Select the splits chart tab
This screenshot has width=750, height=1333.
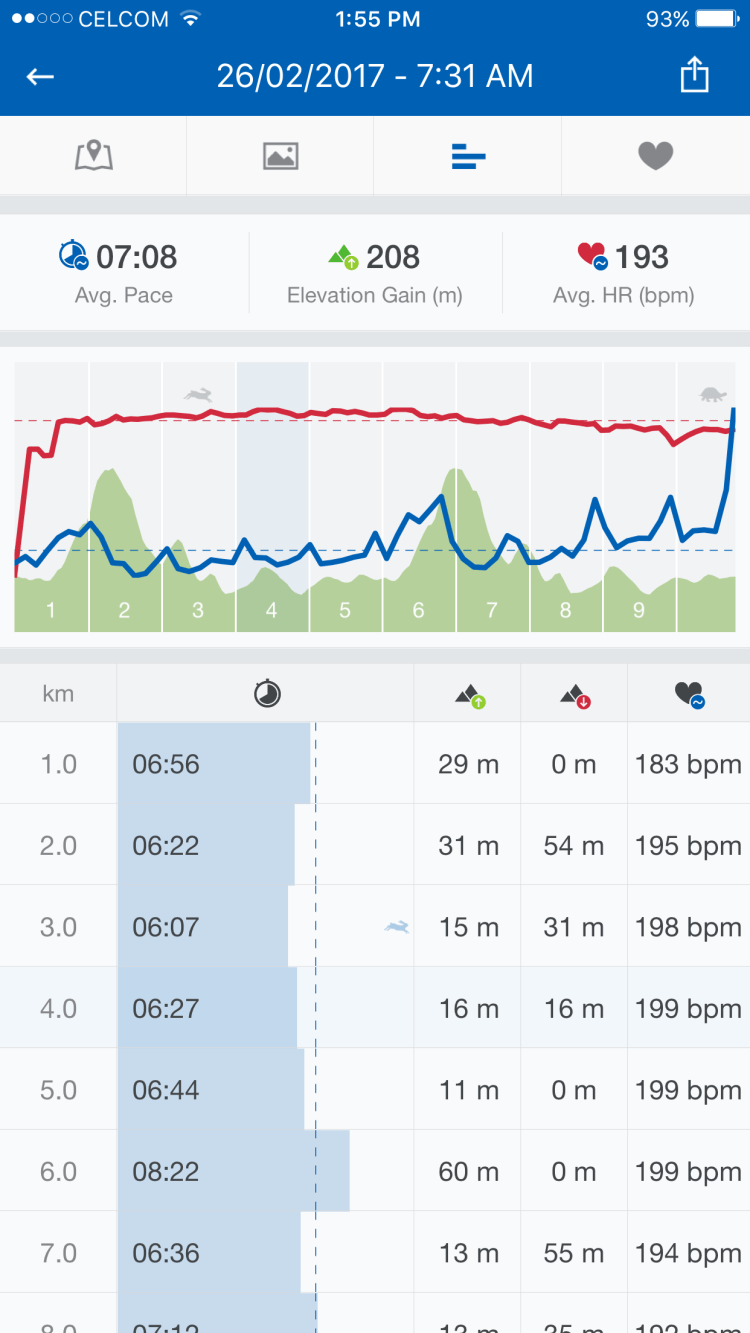click(468, 156)
